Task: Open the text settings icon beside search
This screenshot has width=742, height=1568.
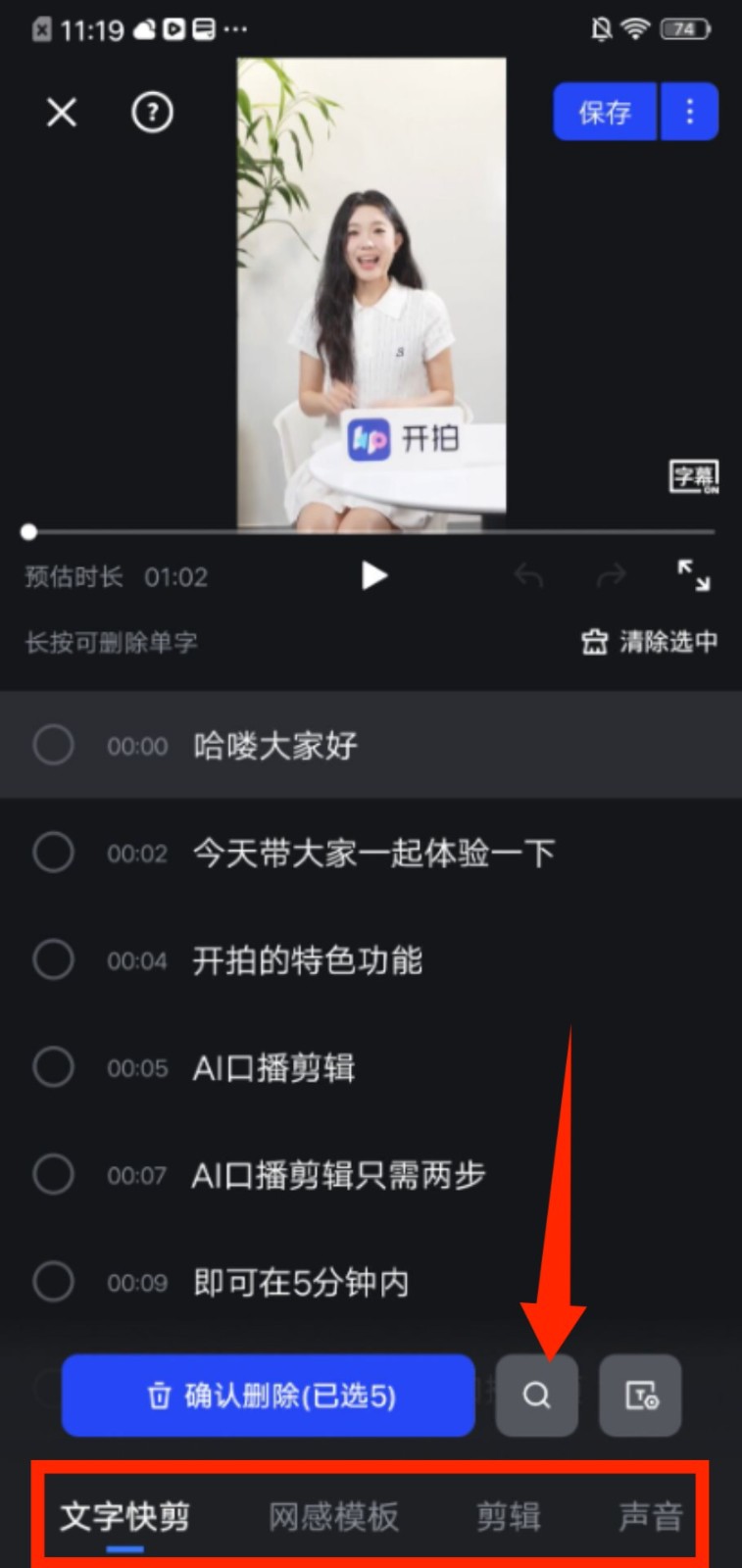Action: (640, 1396)
